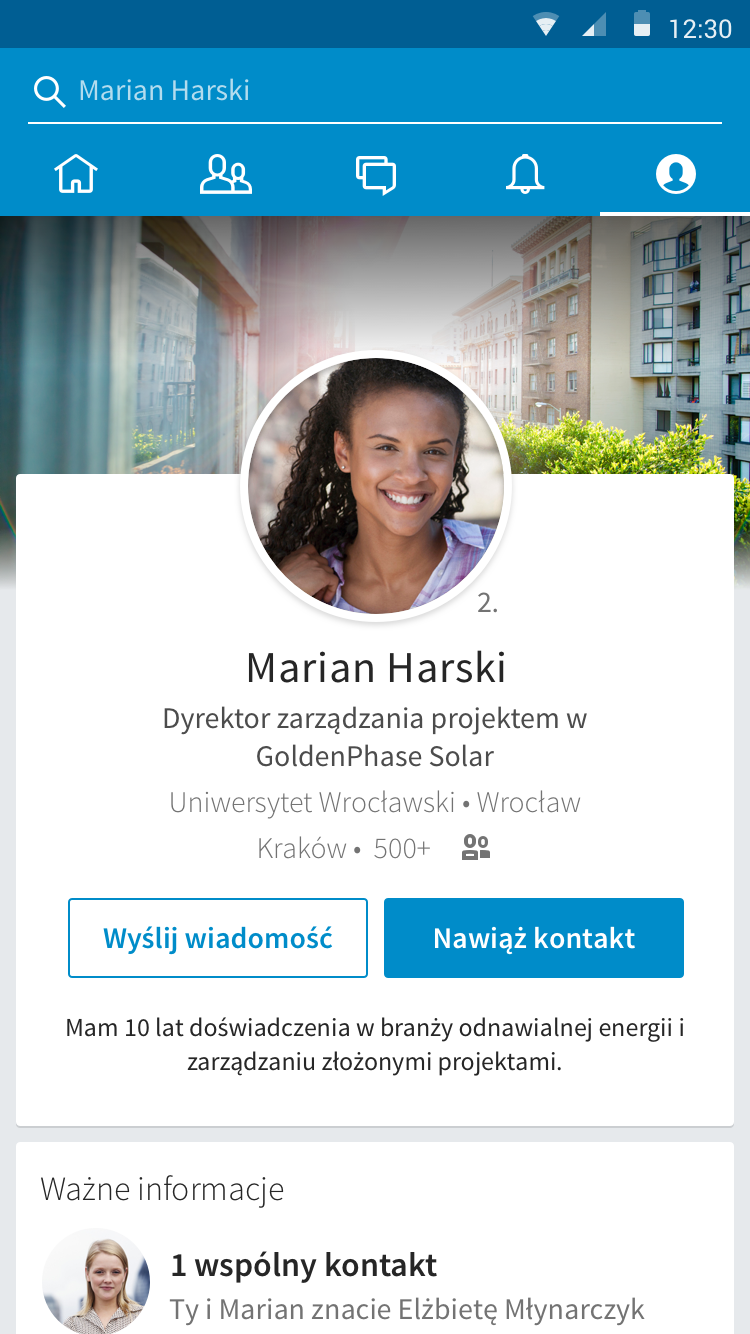This screenshot has width=750, height=1334.
Task: View Marian Harski's profile photo
Action: coord(376,487)
